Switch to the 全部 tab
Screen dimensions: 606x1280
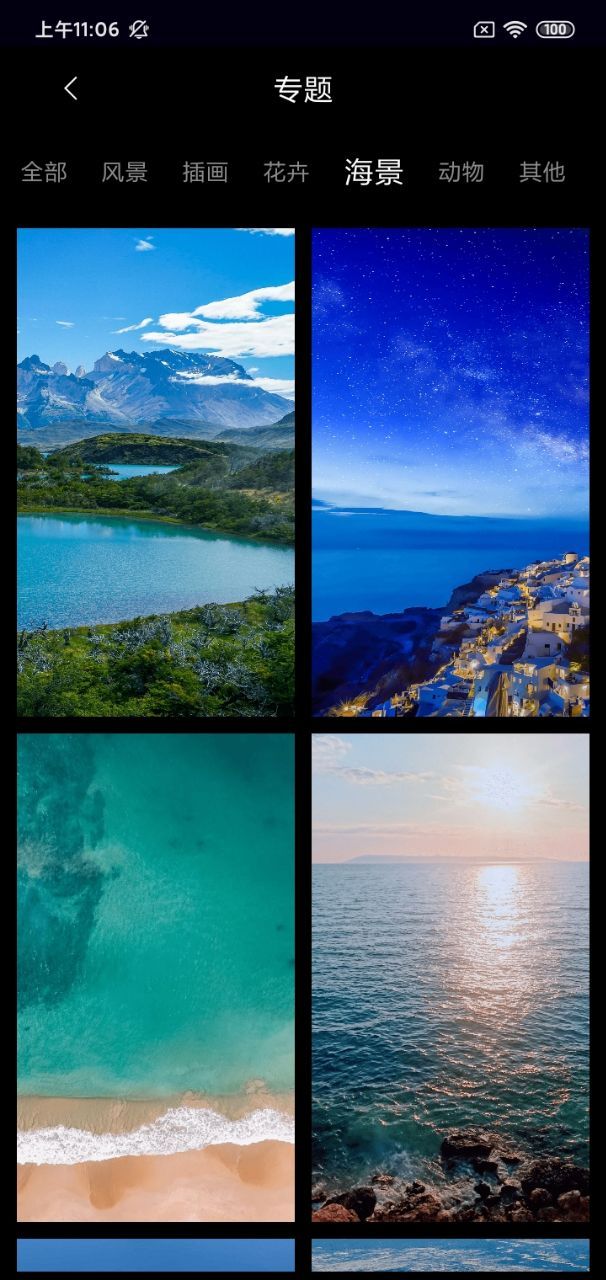pyautogui.click(x=44, y=172)
